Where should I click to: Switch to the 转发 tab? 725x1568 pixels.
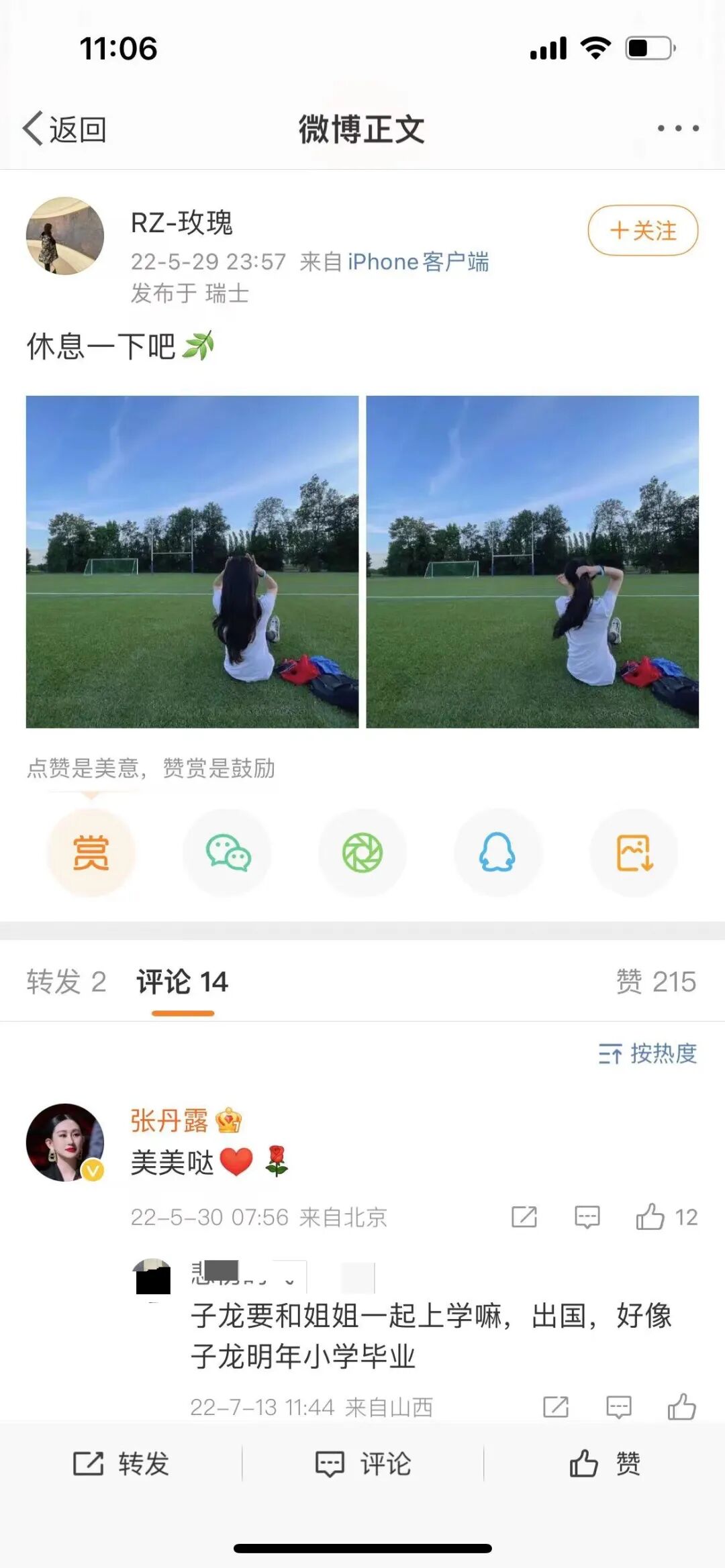coord(66,982)
